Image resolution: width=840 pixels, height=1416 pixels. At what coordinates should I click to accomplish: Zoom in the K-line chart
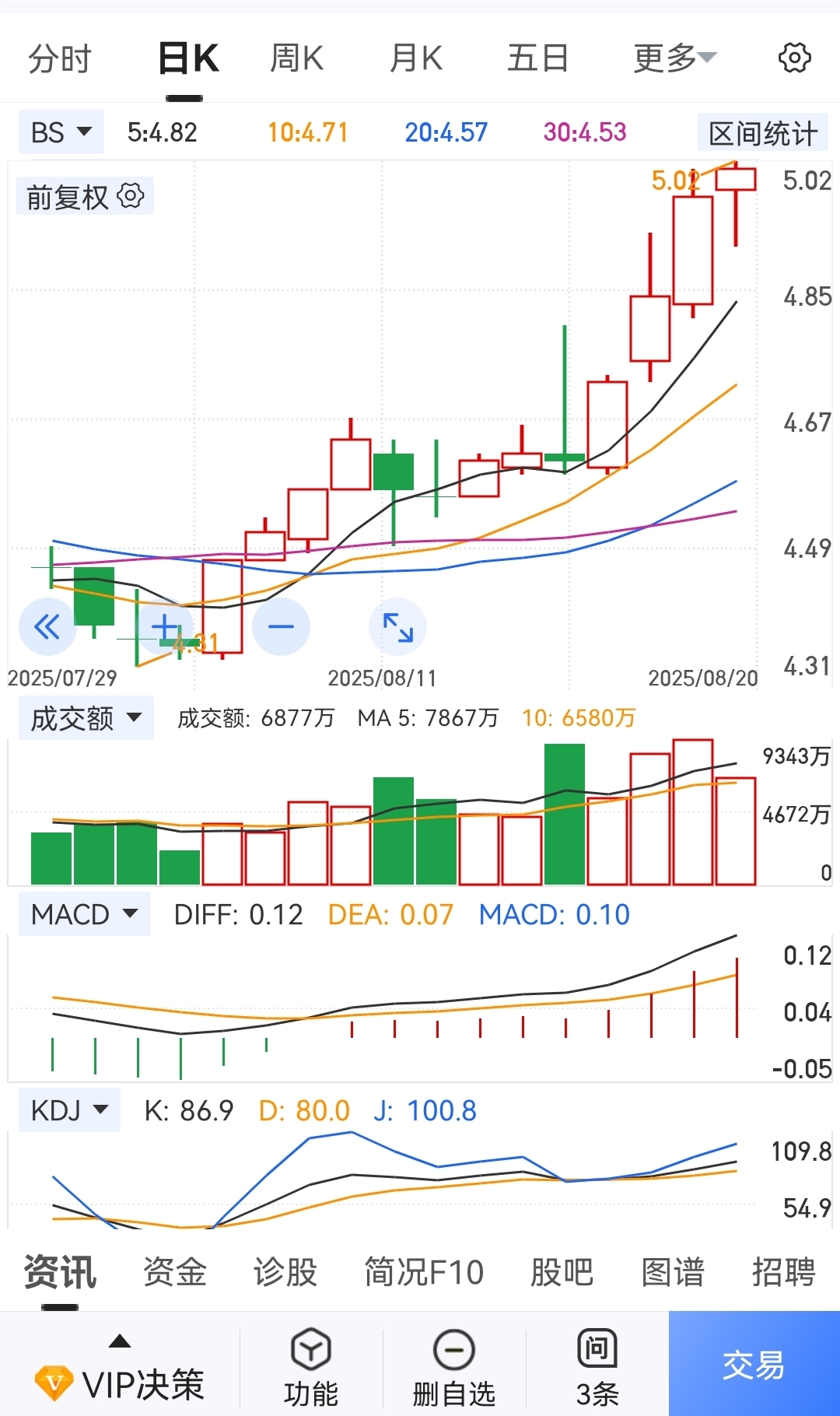[164, 626]
